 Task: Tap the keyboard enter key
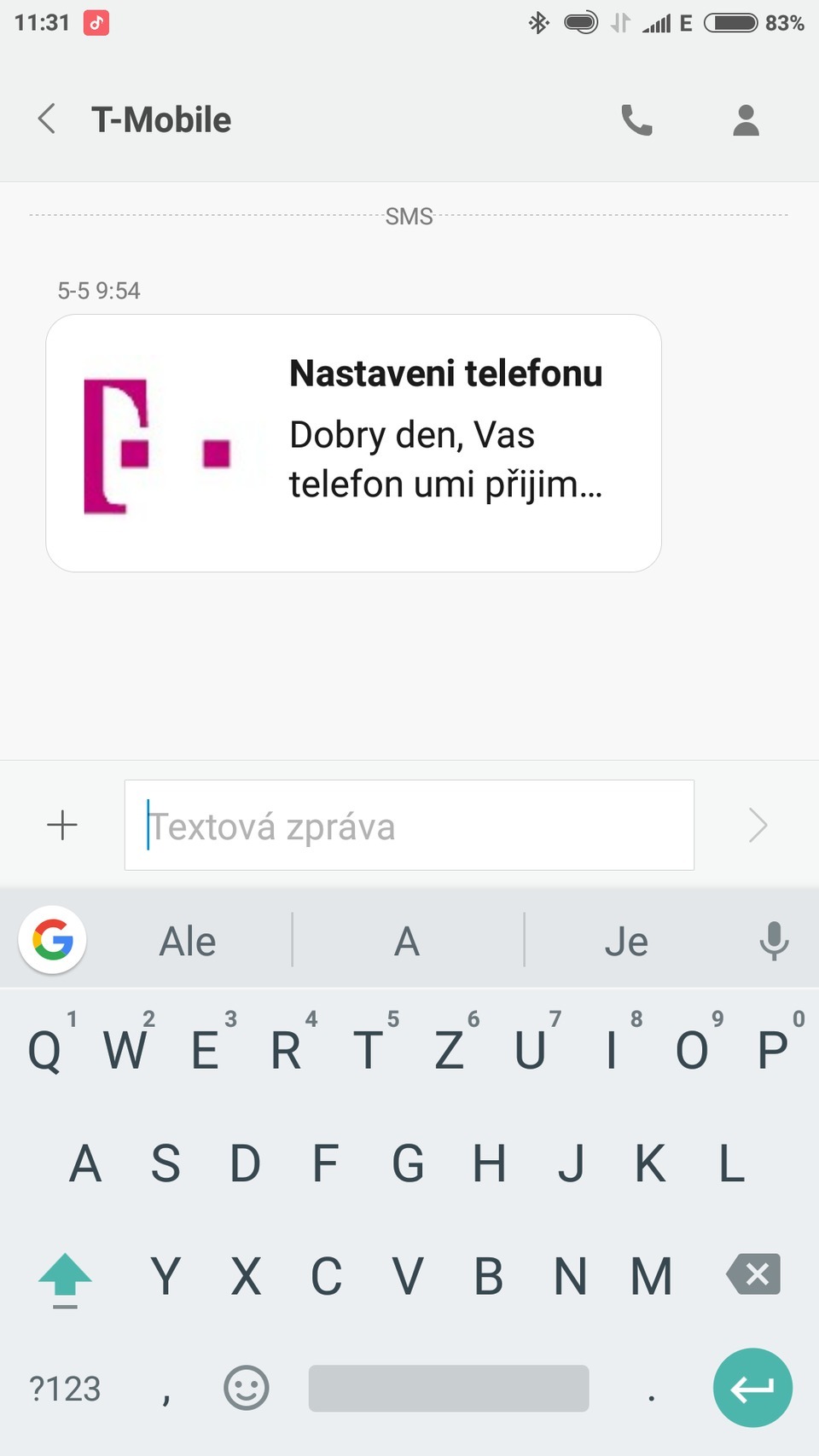point(752,1388)
